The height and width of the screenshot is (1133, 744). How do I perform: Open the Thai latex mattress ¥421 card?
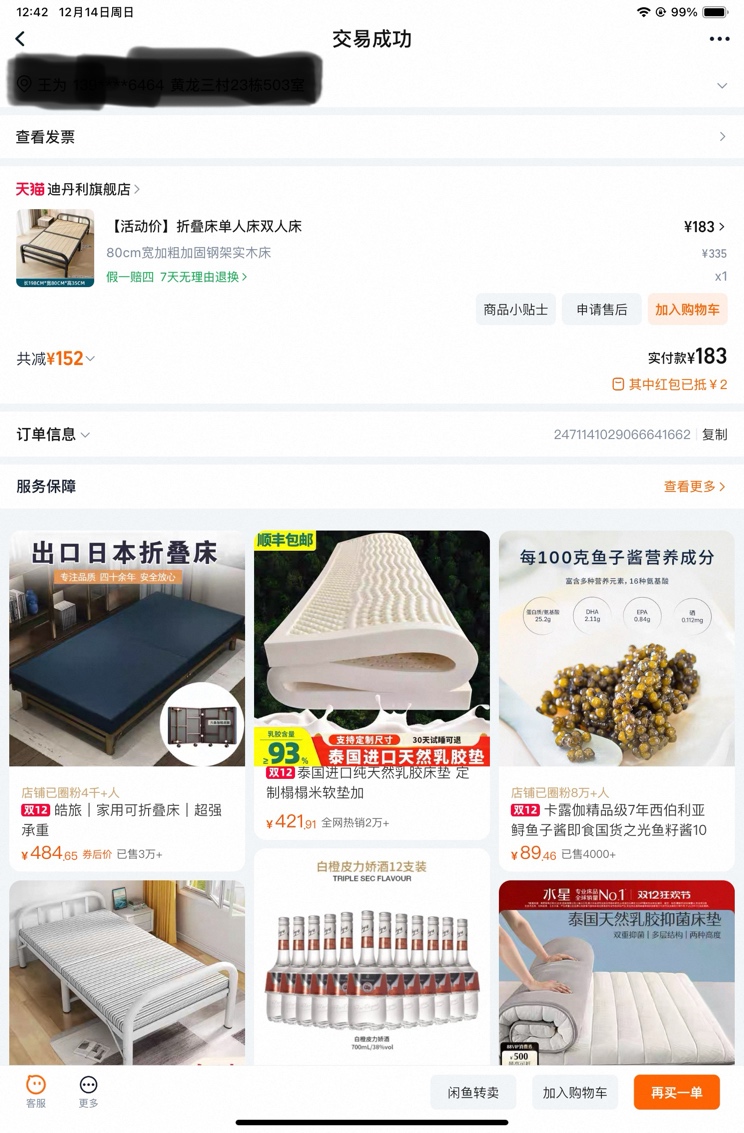coord(371,680)
